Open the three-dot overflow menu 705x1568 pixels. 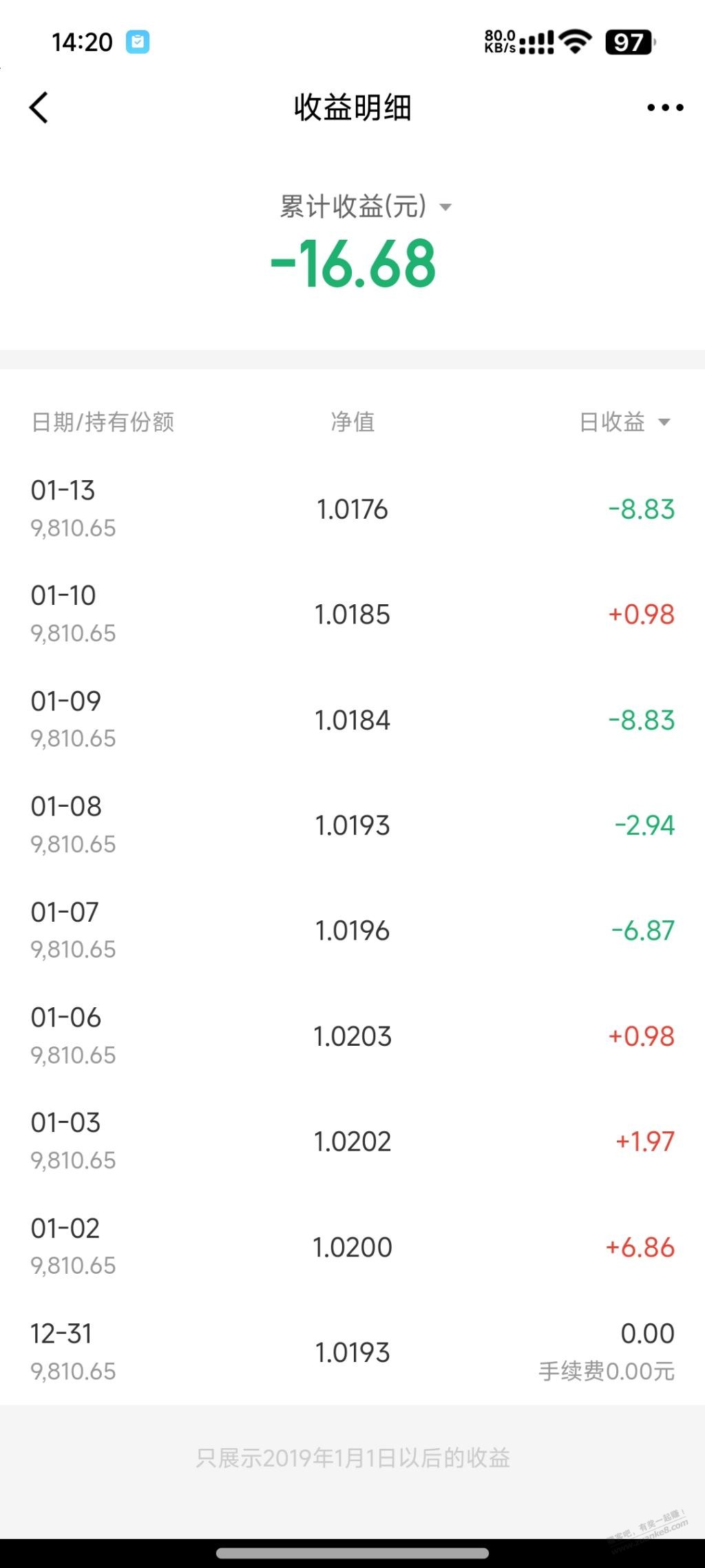point(665,107)
